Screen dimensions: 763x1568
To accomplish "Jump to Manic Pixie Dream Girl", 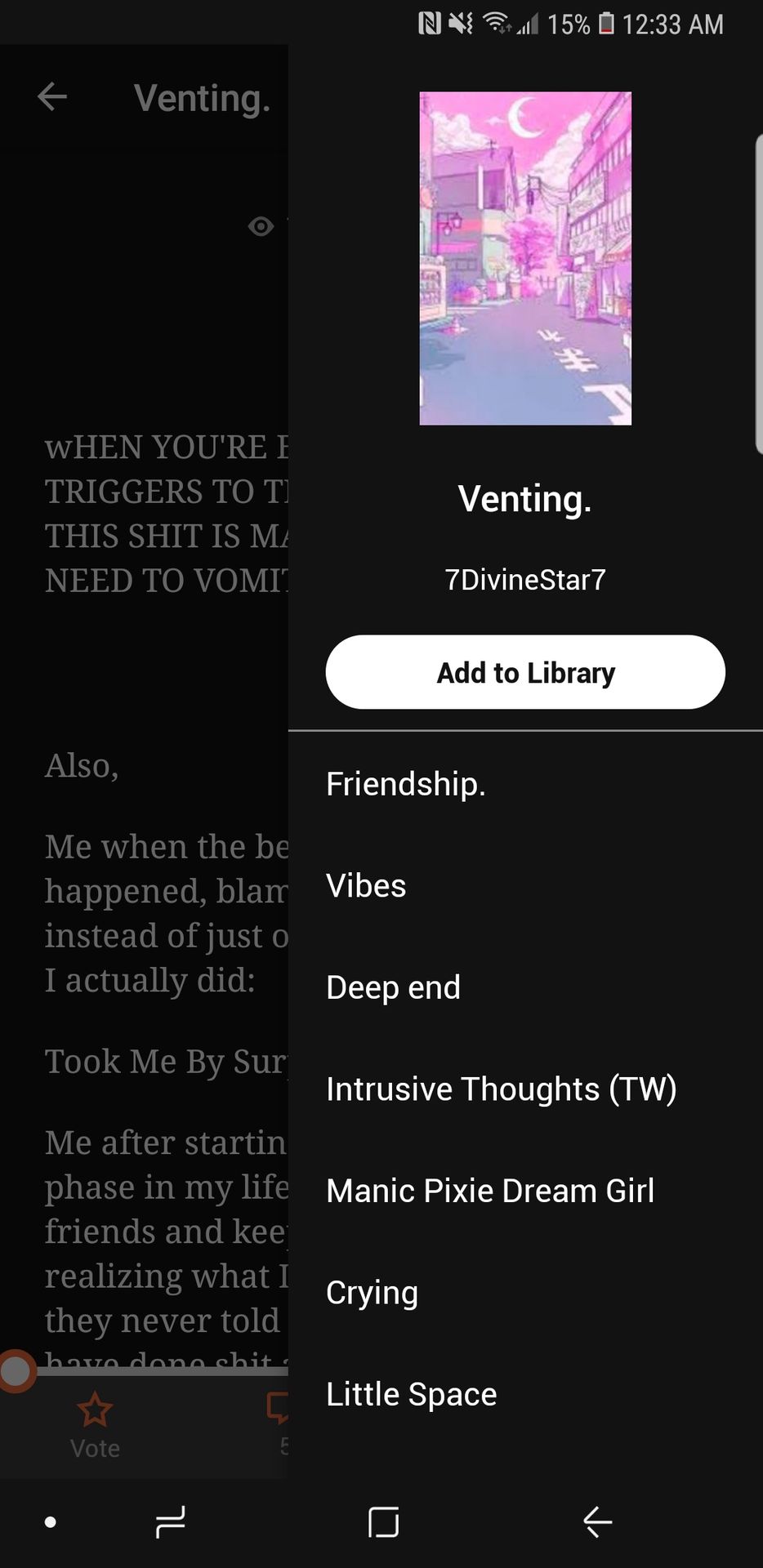I will coord(490,1191).
